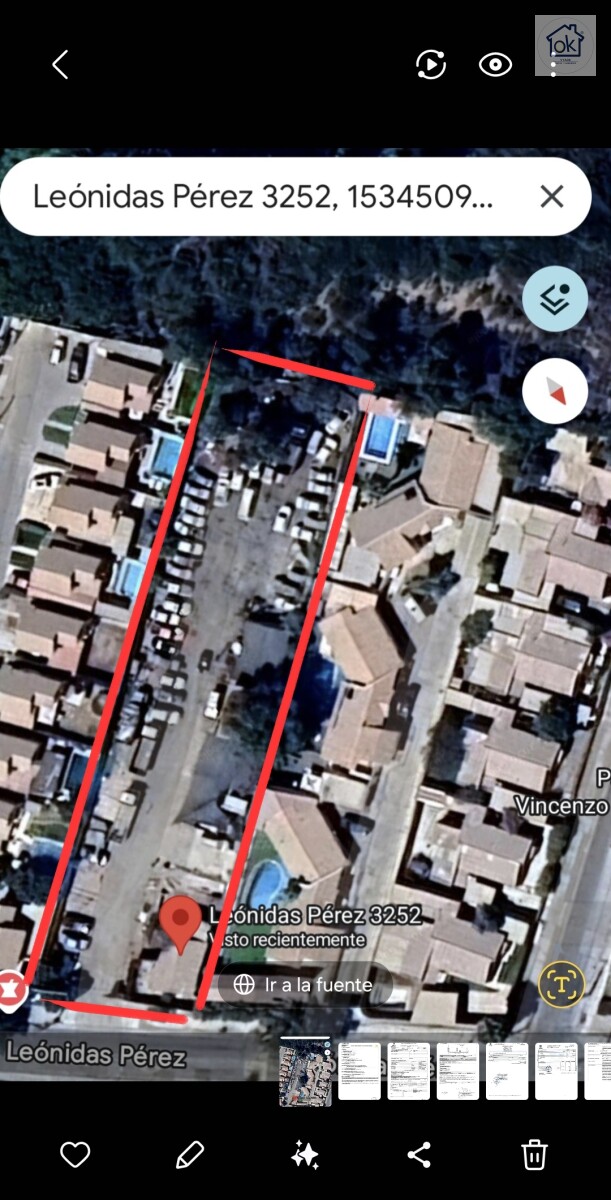Viewport: 611px width, 1200px height.
Task: Tap the eye icon at the top
Action: [495, 65]
